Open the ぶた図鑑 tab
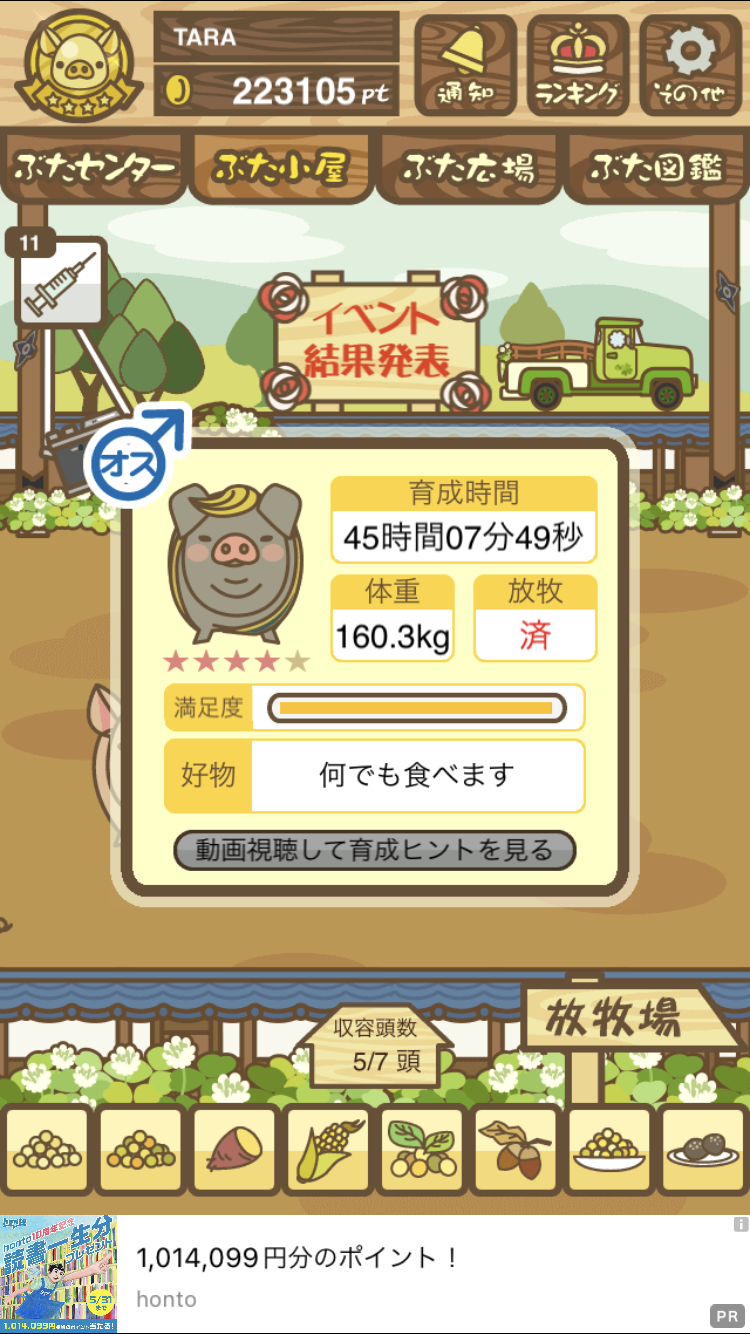Viewport: 750px width, 1334px height. pyautogui.click(x=656, y=167)
